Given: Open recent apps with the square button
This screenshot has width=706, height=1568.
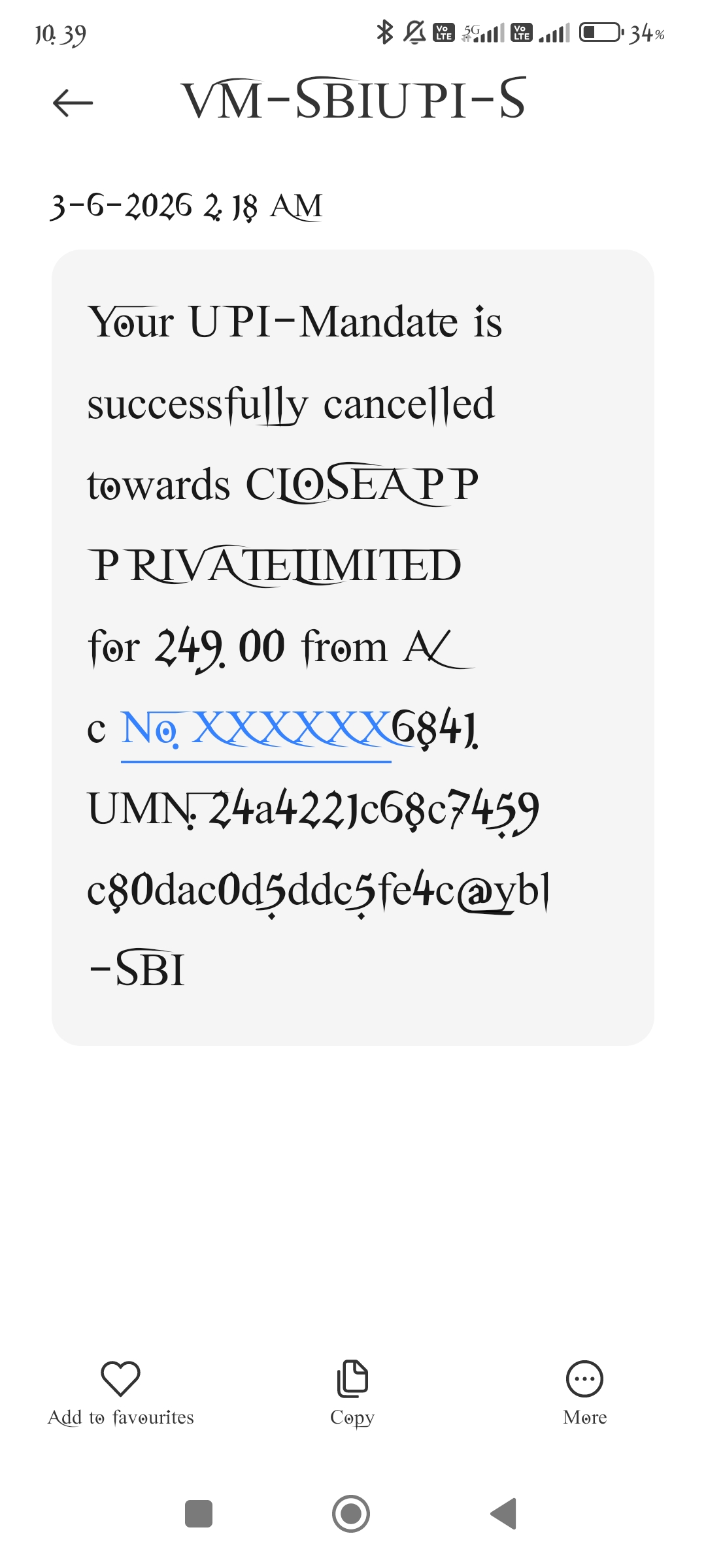Looking at the screenshot, I should pyautogui.click(x=199, y=1514).
